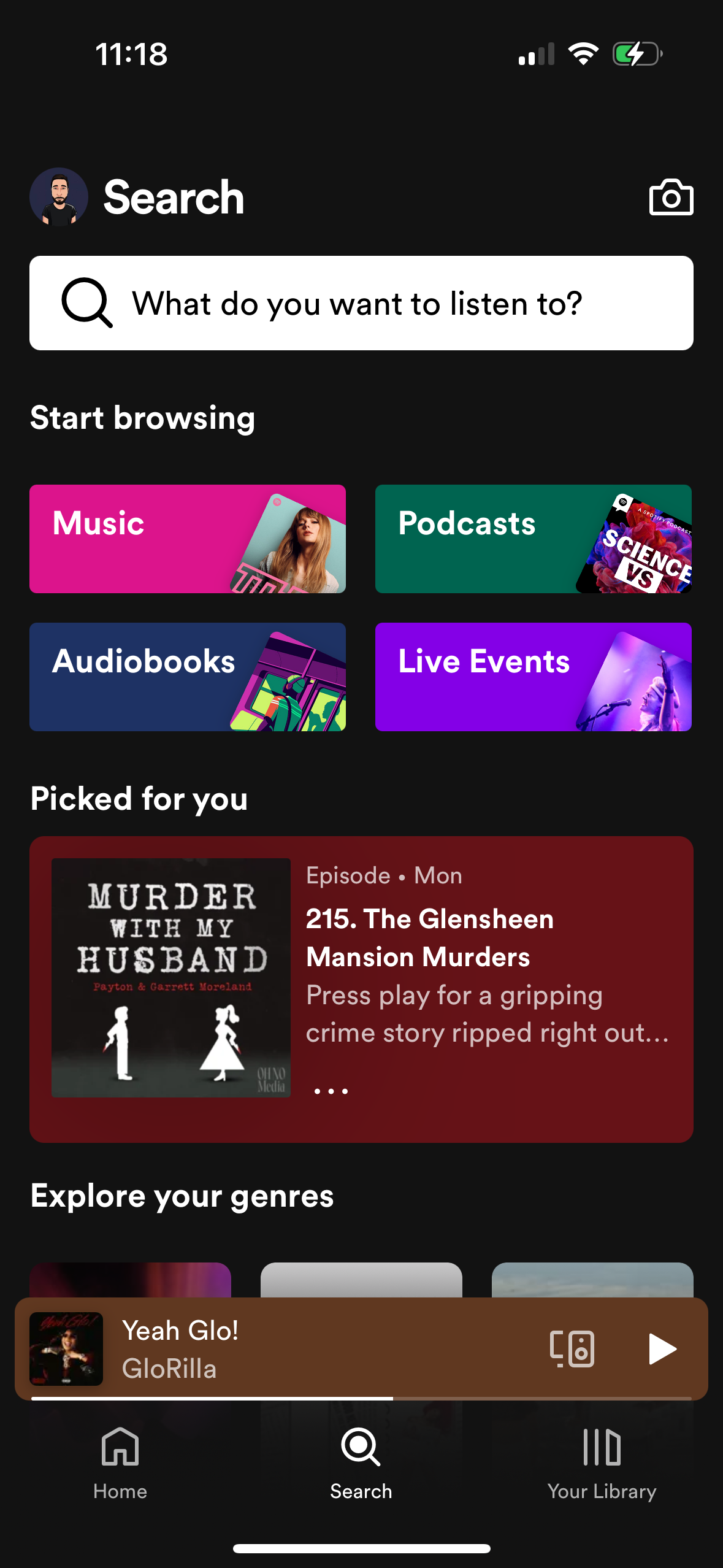Tap the search input field
723x1568 pixels.
pyautogui.click(x=361, y=302)
